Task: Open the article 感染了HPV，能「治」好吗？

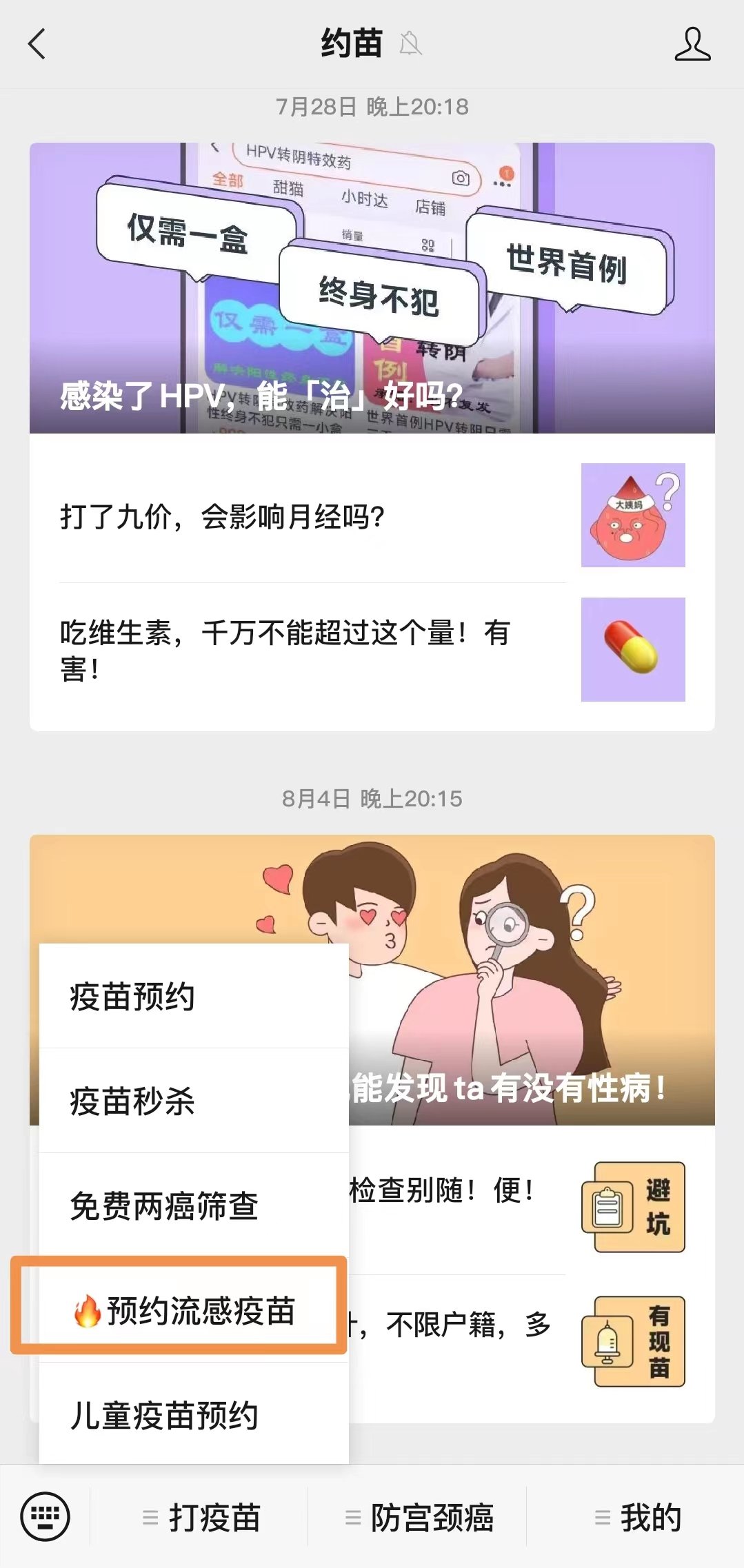Action: [x=372, y=288]
